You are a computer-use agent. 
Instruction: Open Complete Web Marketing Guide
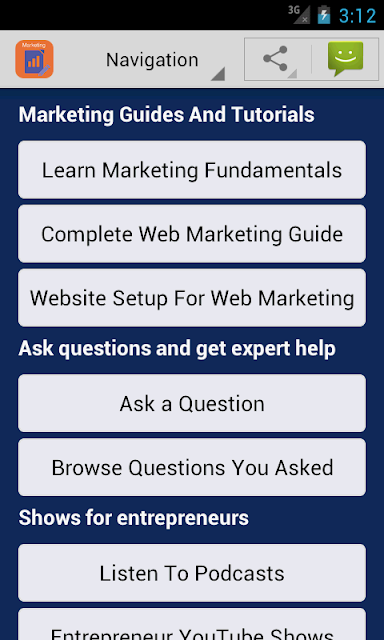point(192,234)
